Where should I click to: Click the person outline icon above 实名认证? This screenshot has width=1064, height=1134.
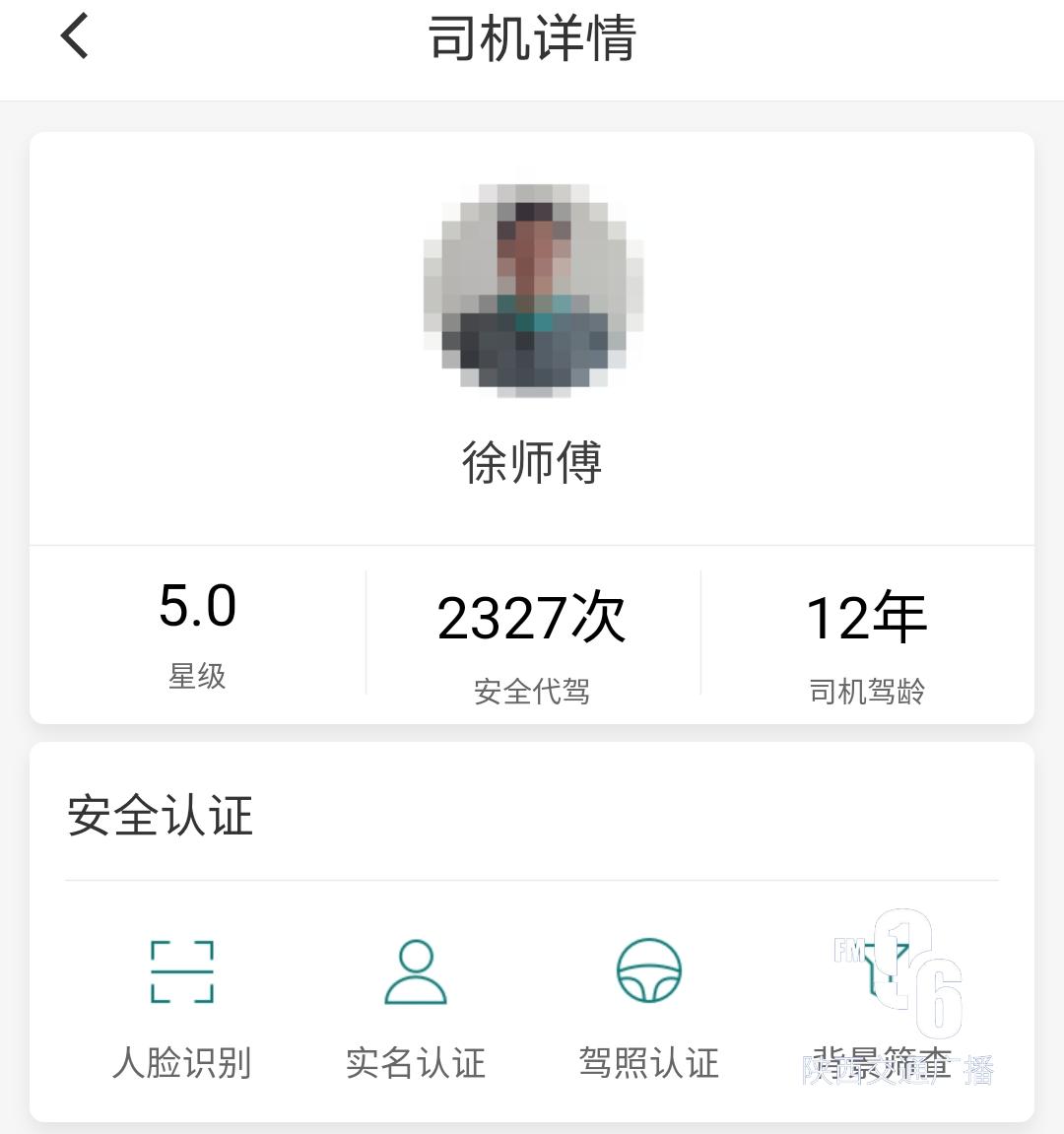click(x=416, y=970)
